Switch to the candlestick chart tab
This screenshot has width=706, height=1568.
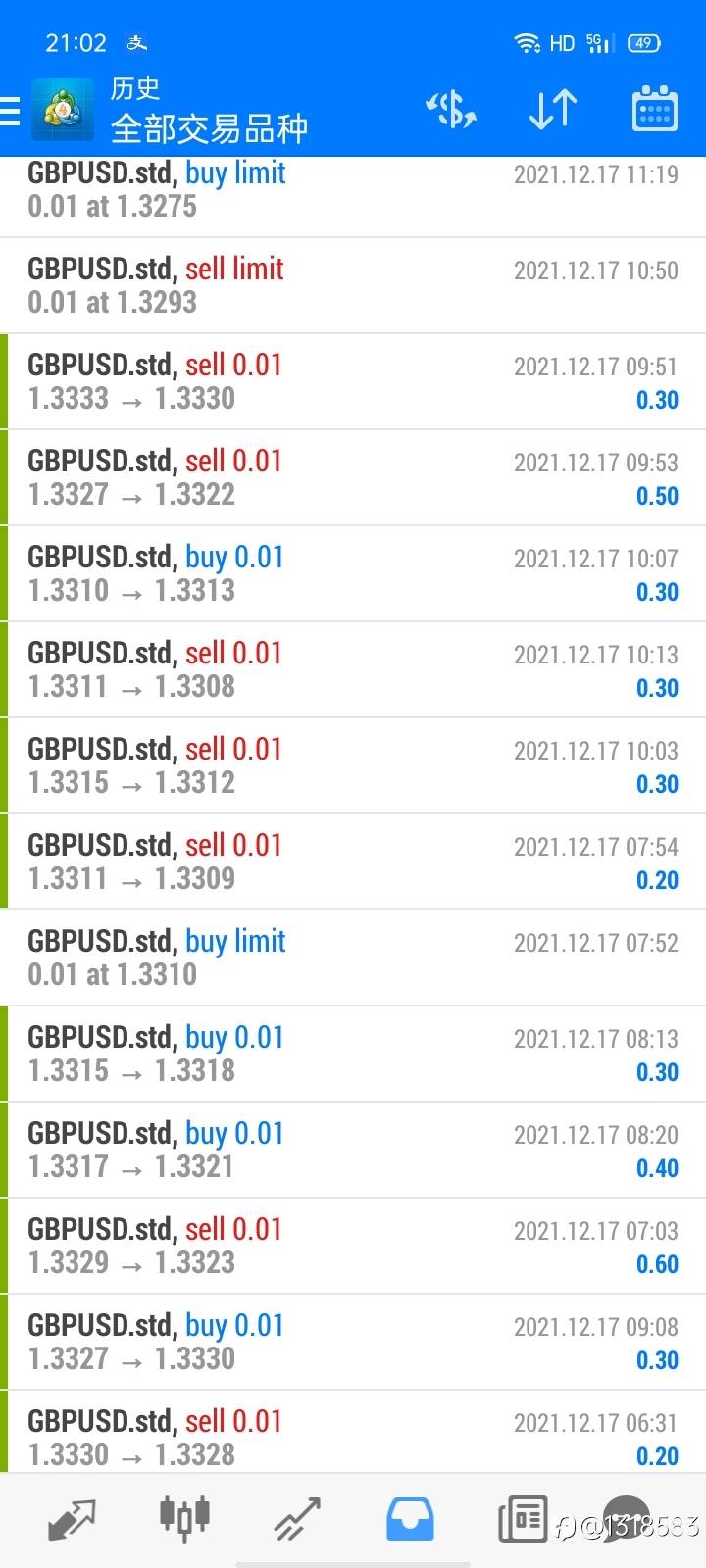tap(184, 1519)
